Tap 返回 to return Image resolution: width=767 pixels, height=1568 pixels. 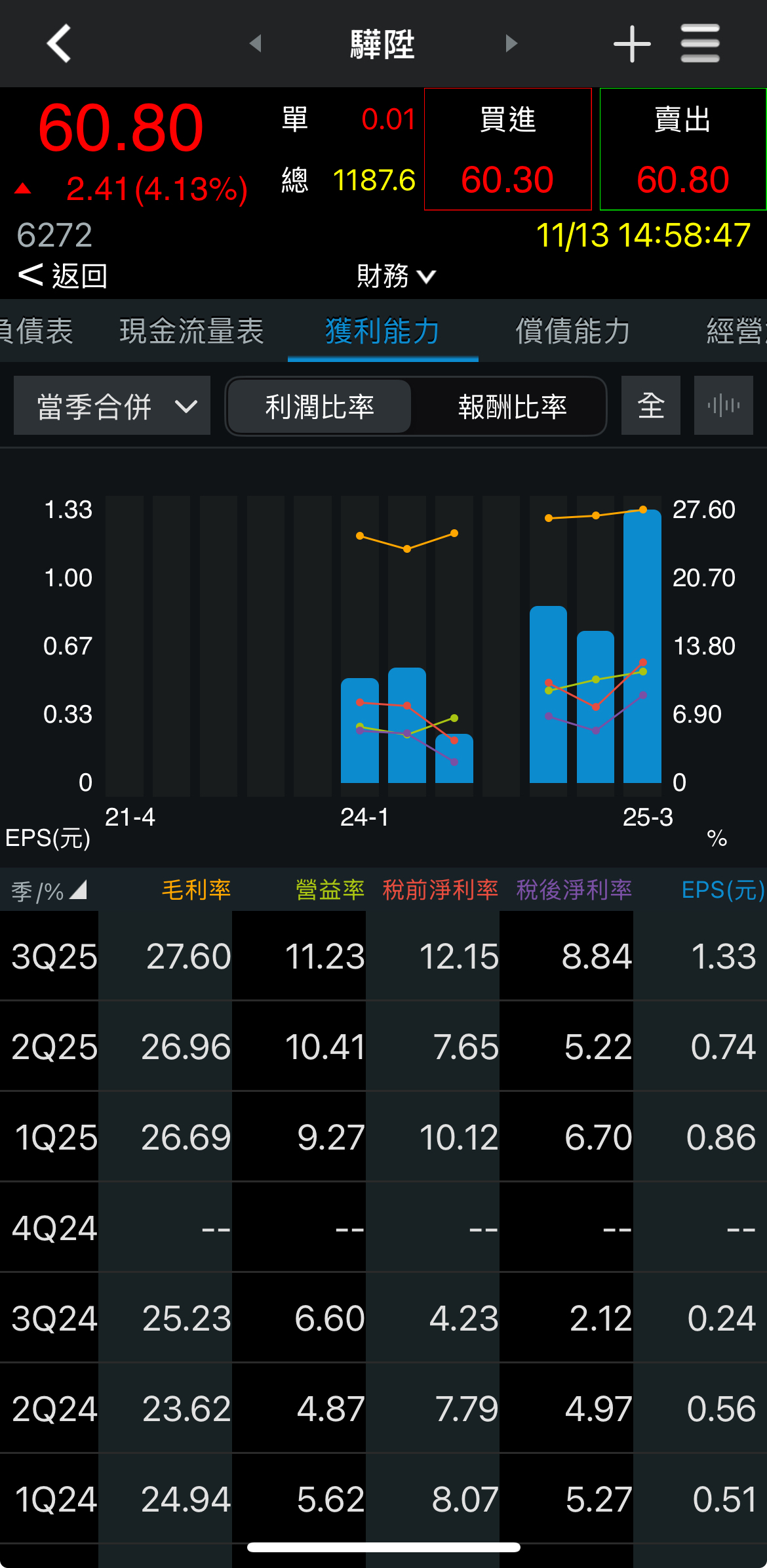click(x=63, y=276)
